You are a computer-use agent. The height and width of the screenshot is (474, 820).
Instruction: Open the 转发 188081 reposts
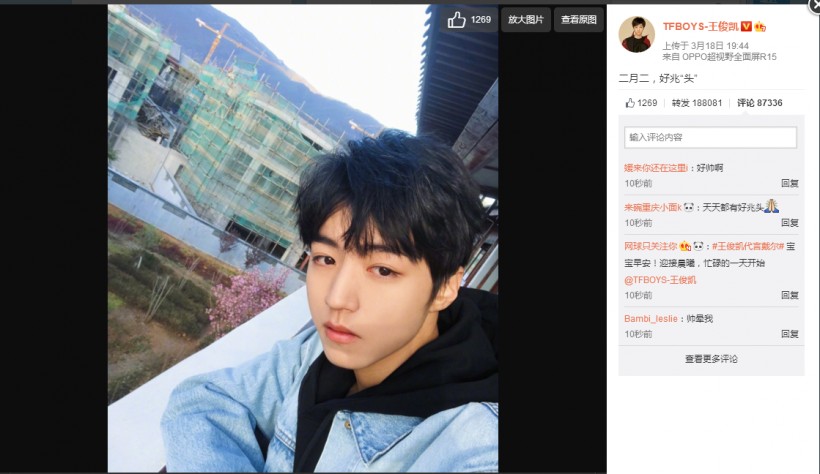click(x=697, y=103)
